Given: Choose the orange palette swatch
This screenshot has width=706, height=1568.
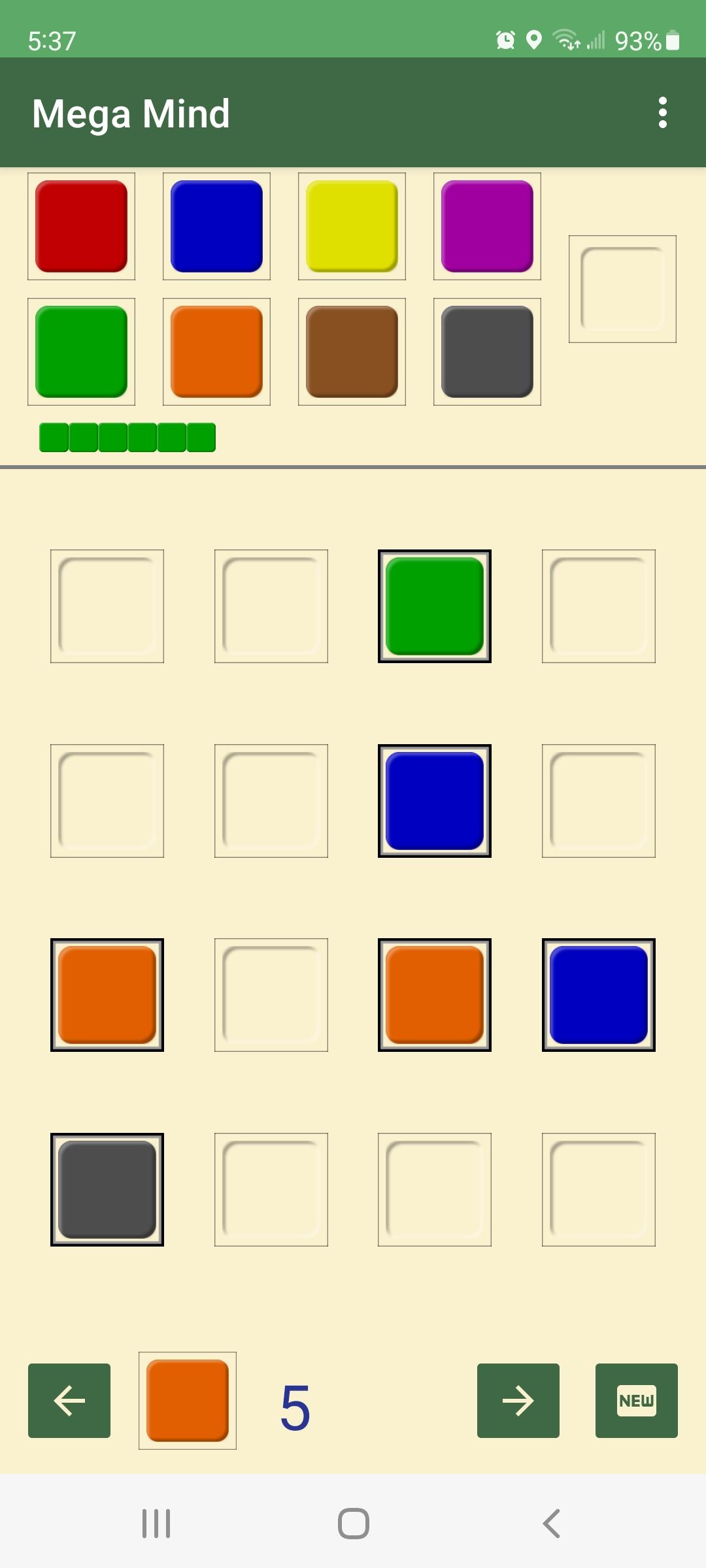Looking at the screenshot, I should [x=216, y=351].
